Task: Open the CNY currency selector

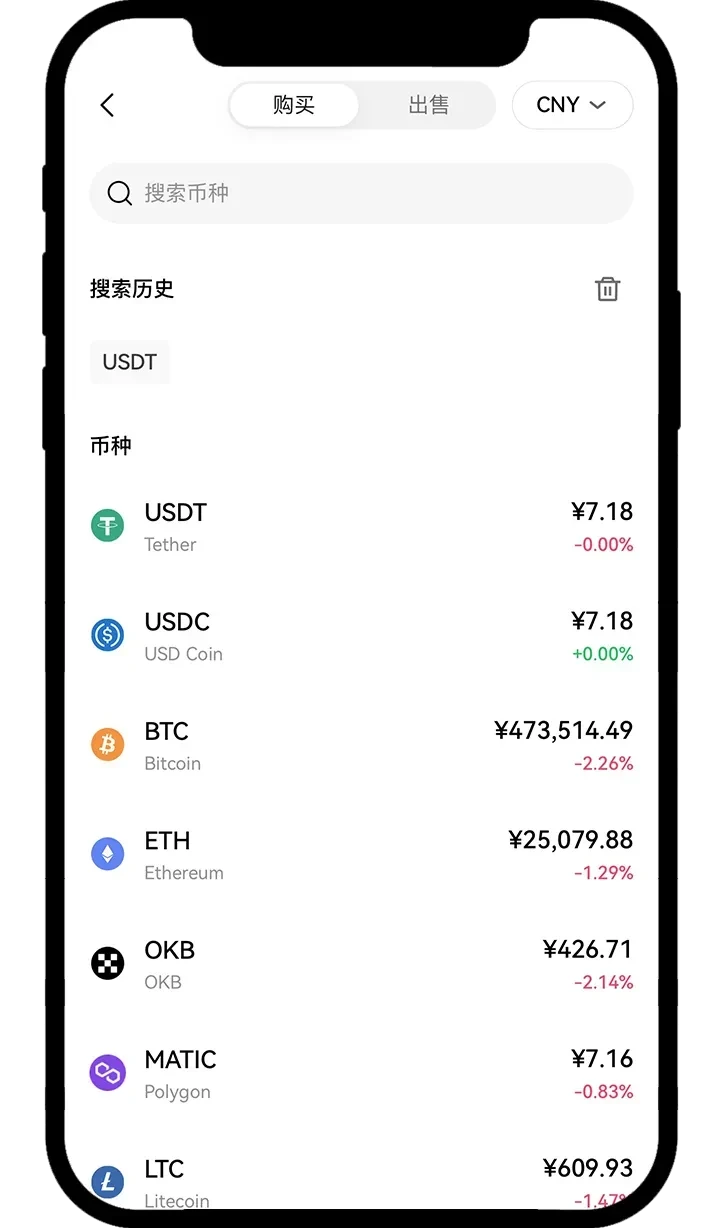Action: (572, 105)
